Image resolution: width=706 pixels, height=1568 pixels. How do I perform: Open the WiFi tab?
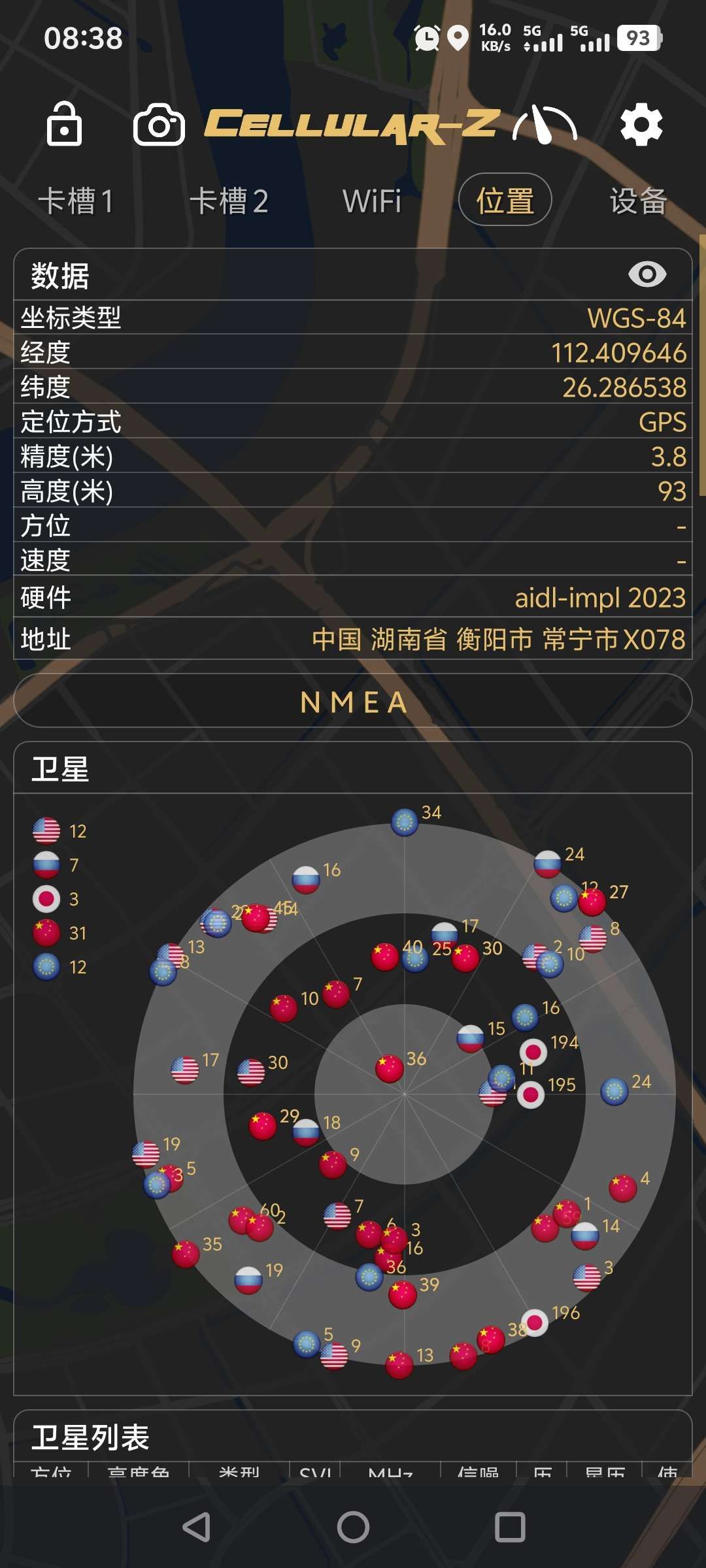[372, 201]
